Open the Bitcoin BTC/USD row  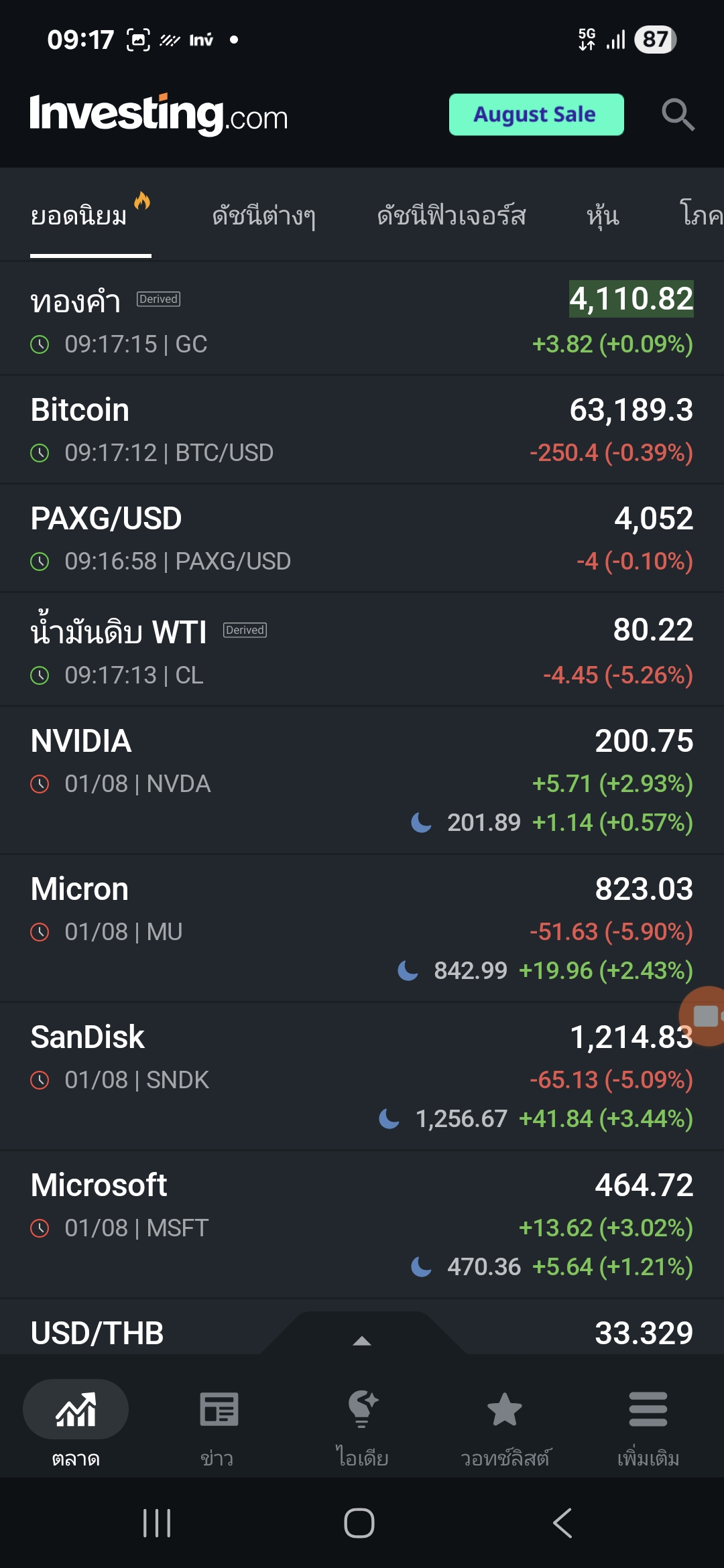point(362,430)
